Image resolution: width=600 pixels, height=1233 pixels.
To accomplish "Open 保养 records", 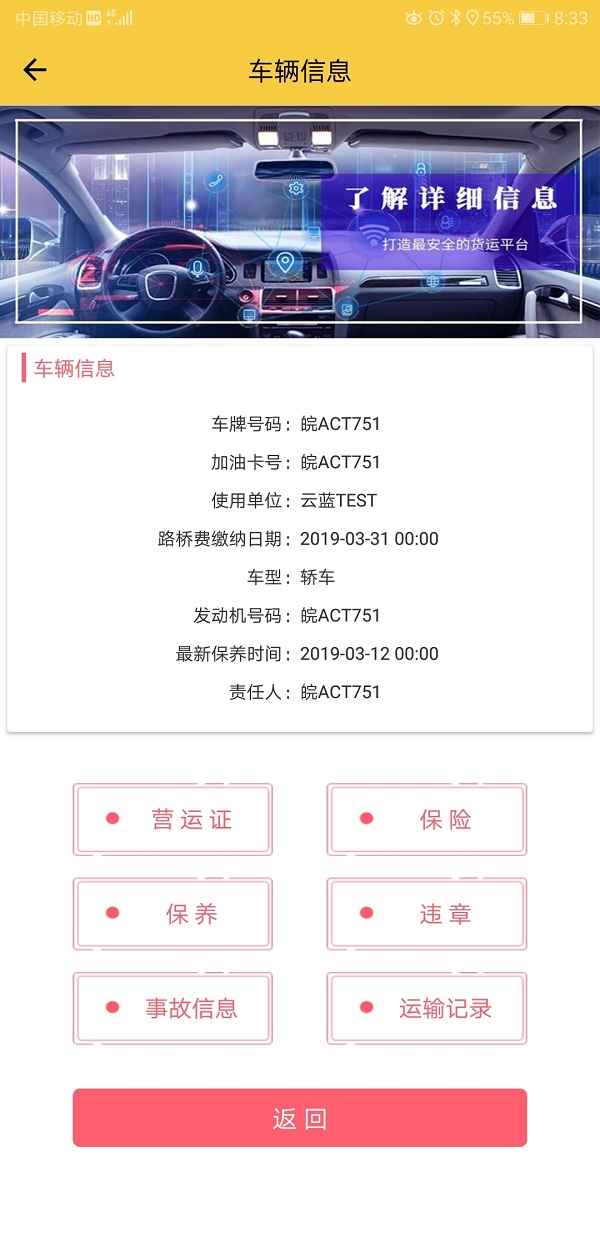I will (173, 914).
